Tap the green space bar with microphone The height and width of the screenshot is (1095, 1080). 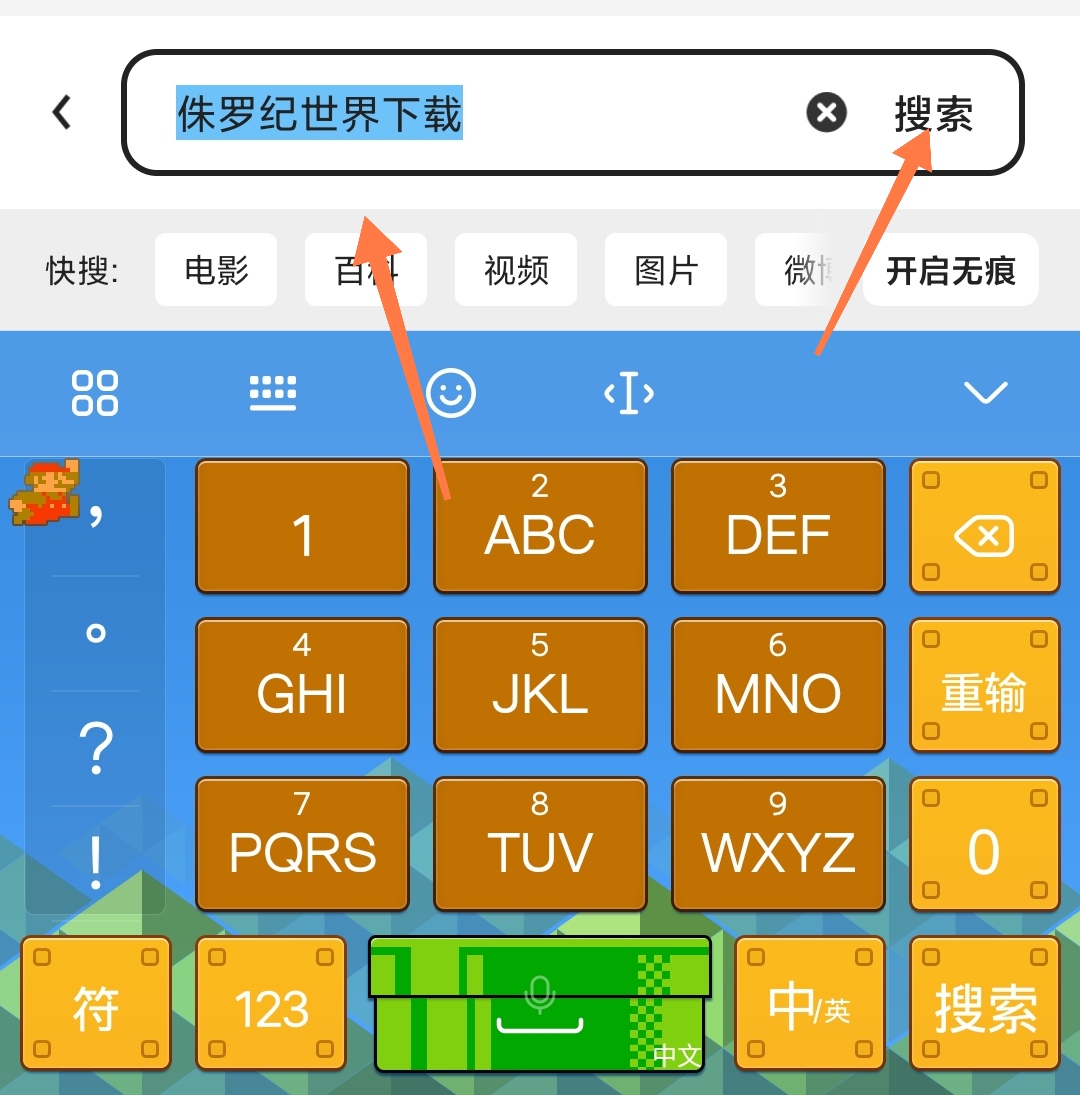point(540,1005)
